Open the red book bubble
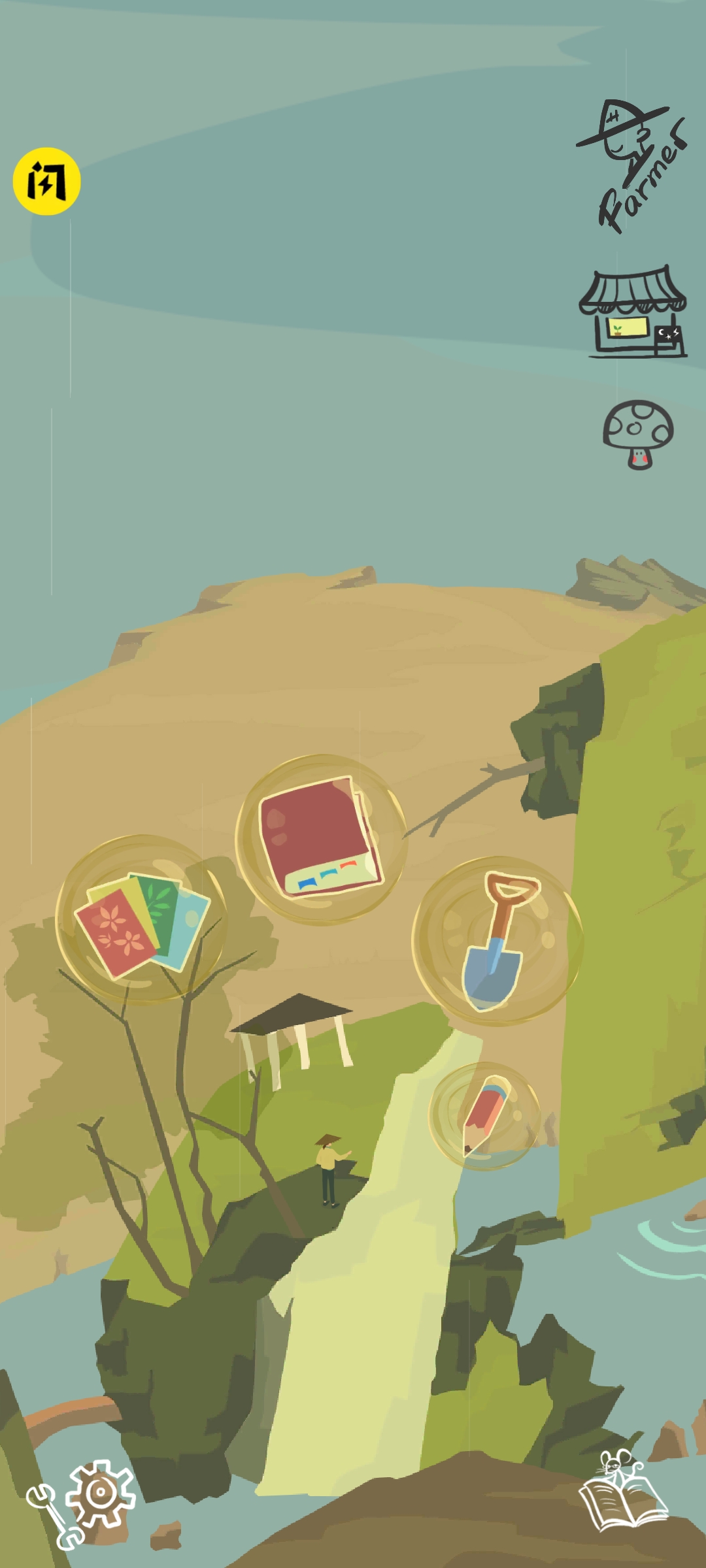 click(x=321, y=839)
